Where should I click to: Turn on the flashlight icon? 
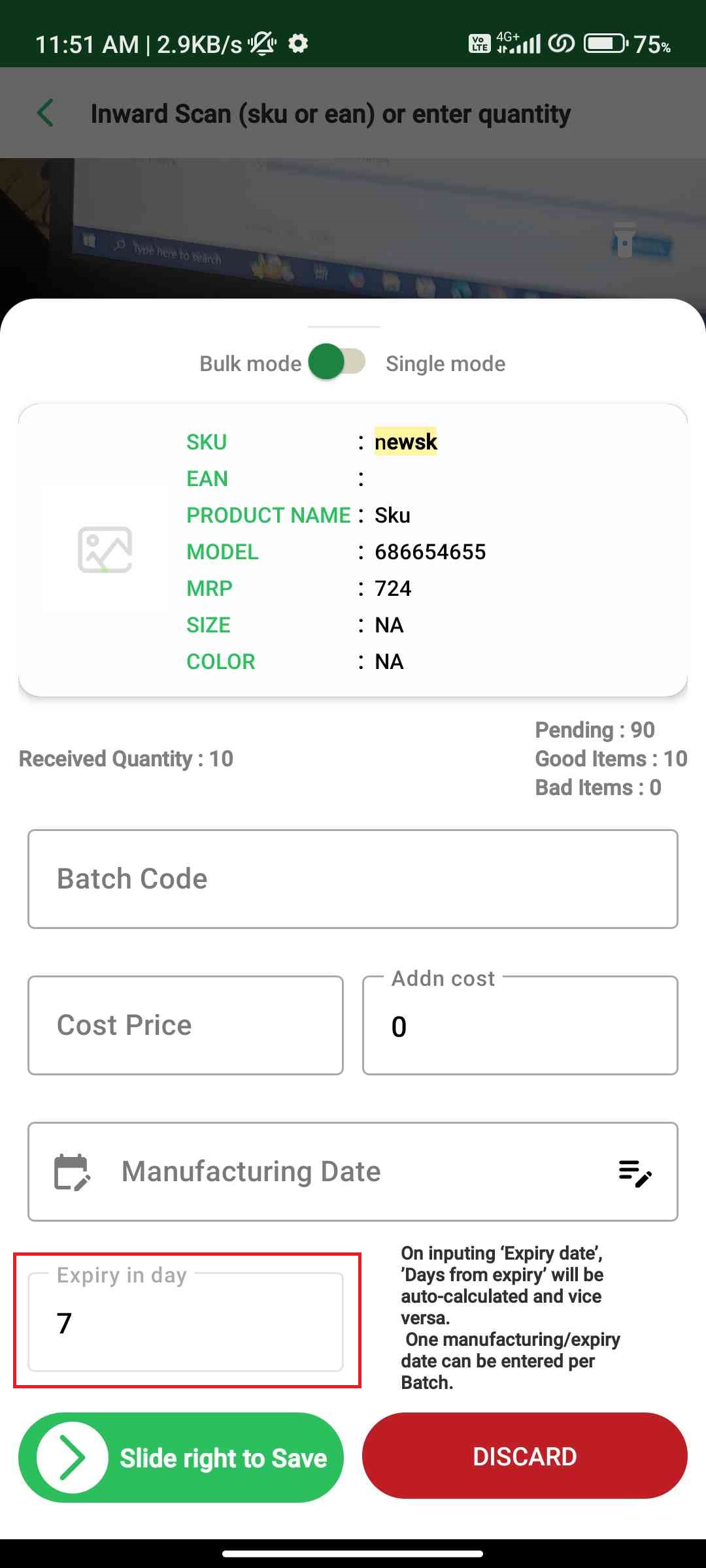(x=624, y=240)
